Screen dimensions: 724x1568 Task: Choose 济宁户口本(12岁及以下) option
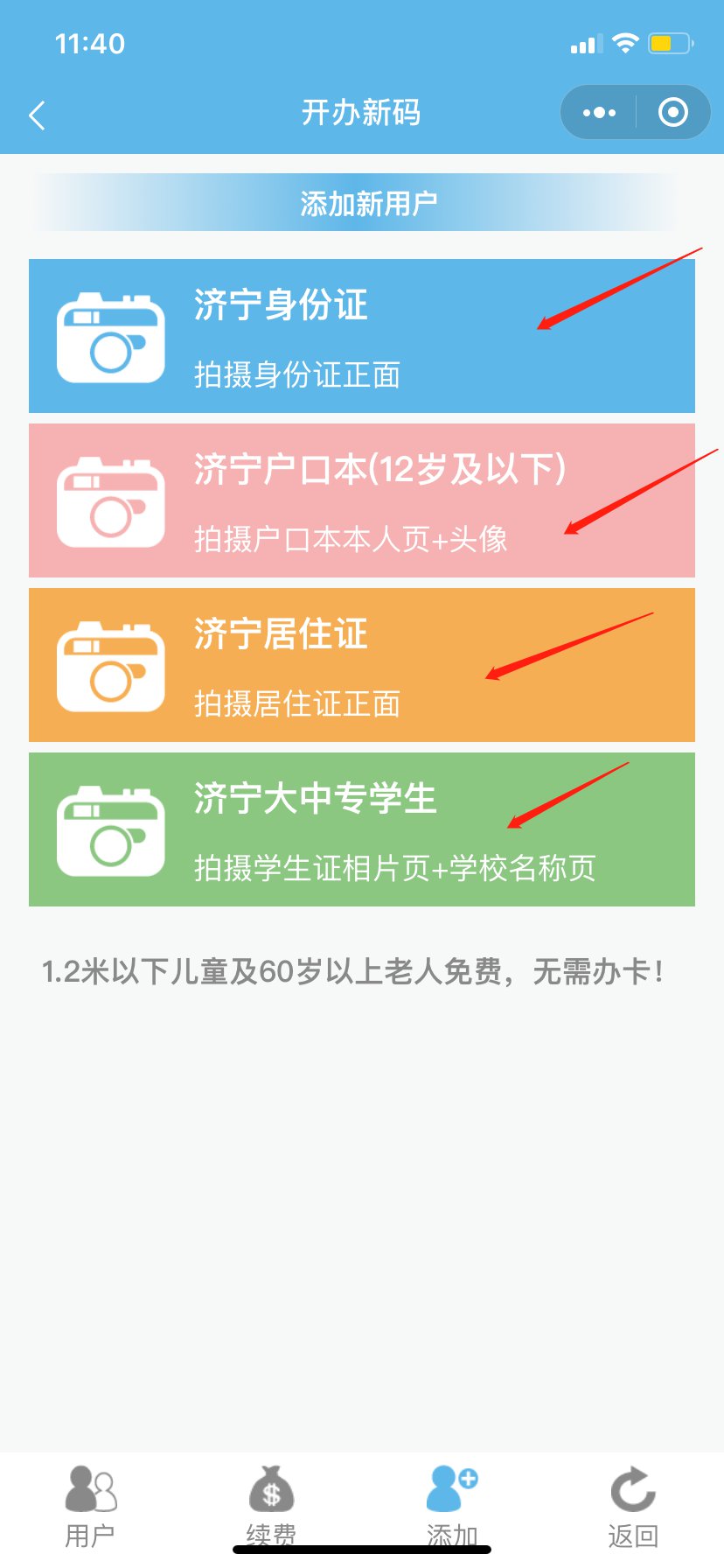[x=361, y=500]
